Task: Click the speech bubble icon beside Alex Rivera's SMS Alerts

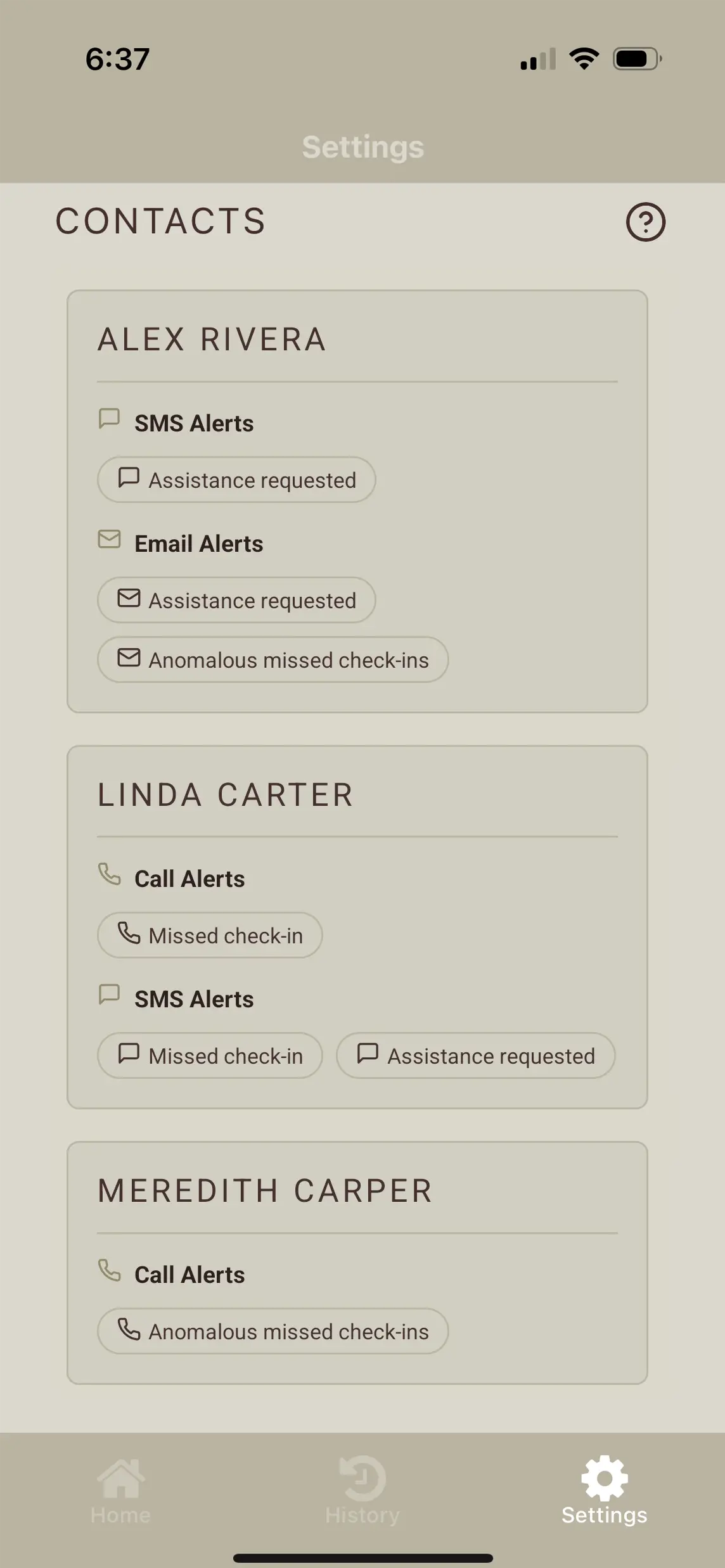Action: (109, 418)
